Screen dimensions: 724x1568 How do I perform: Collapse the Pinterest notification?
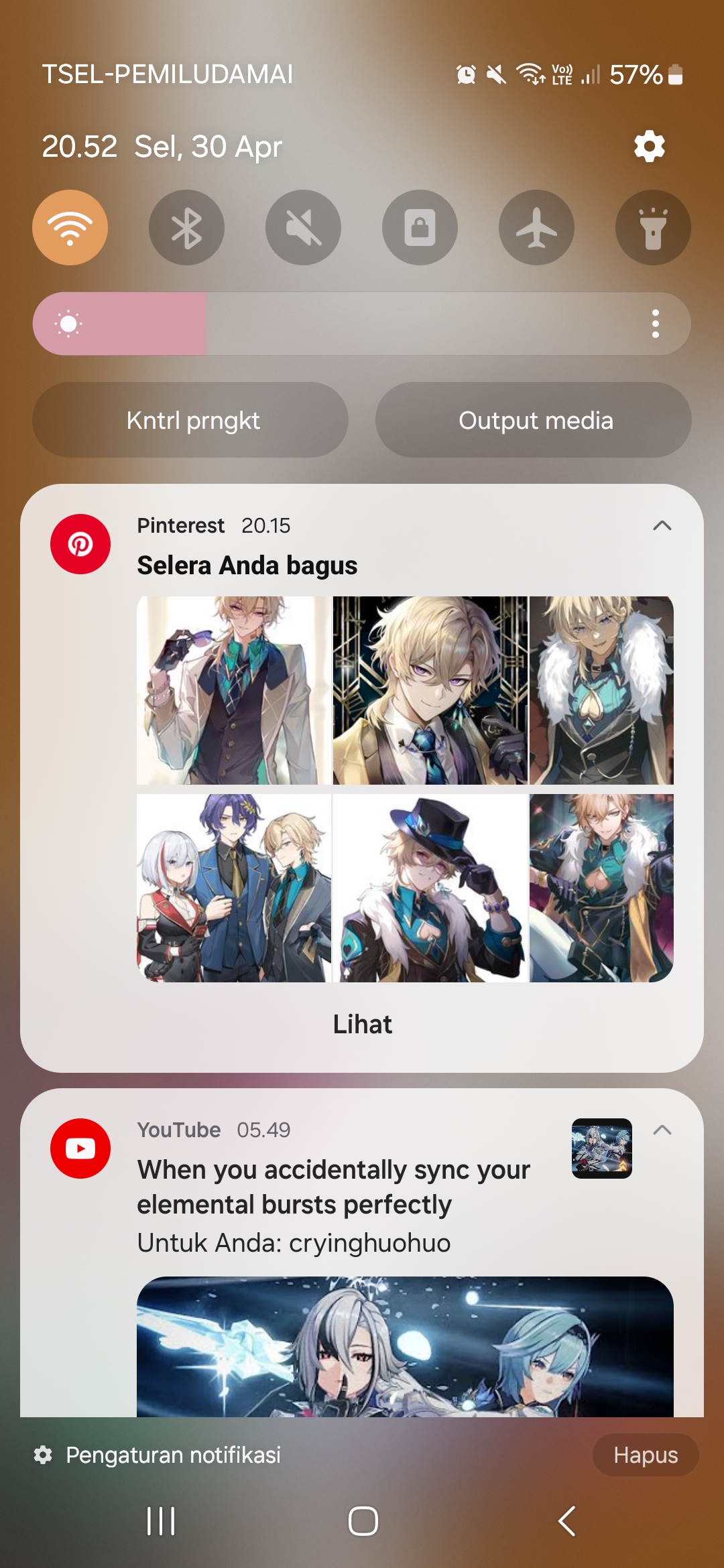(662, 526)
